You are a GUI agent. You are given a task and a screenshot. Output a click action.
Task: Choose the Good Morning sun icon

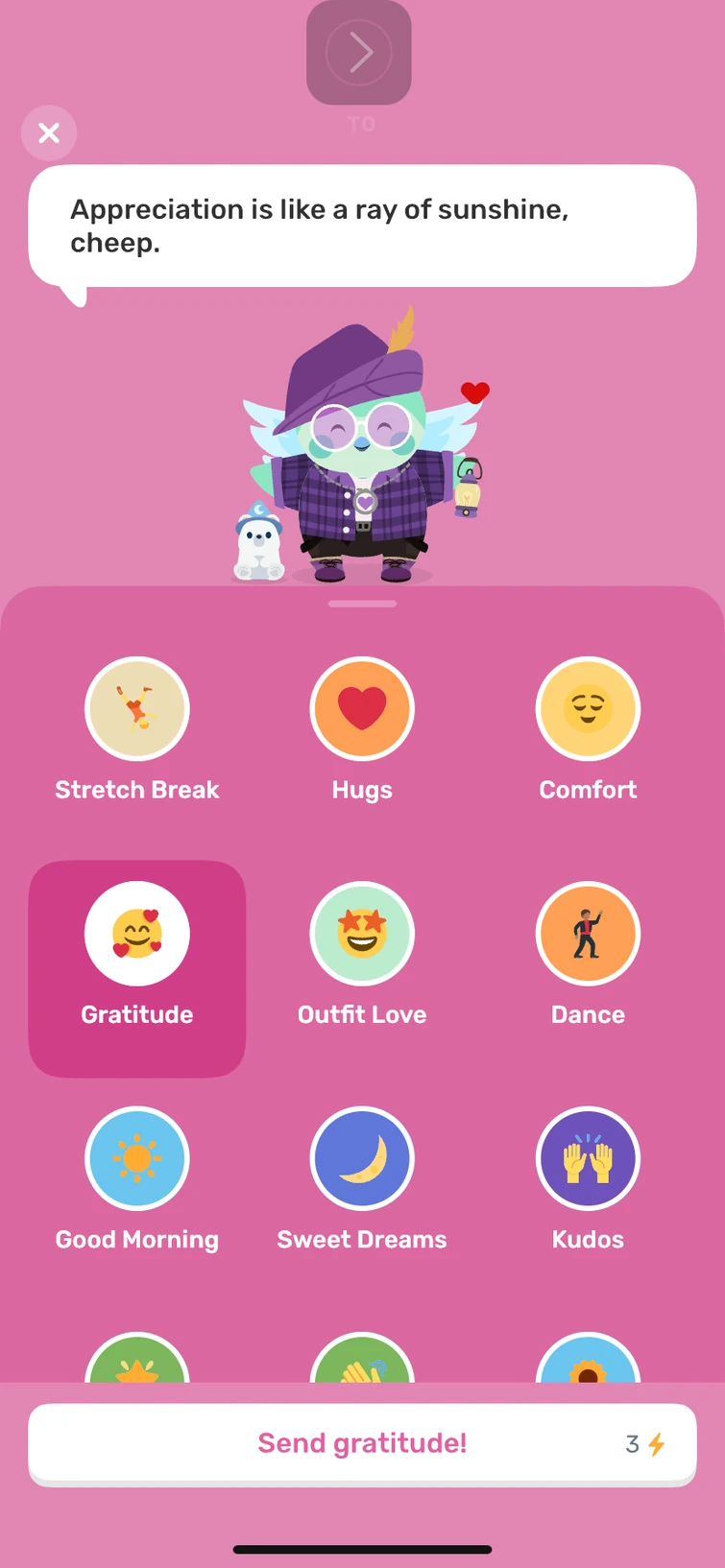137,1158
